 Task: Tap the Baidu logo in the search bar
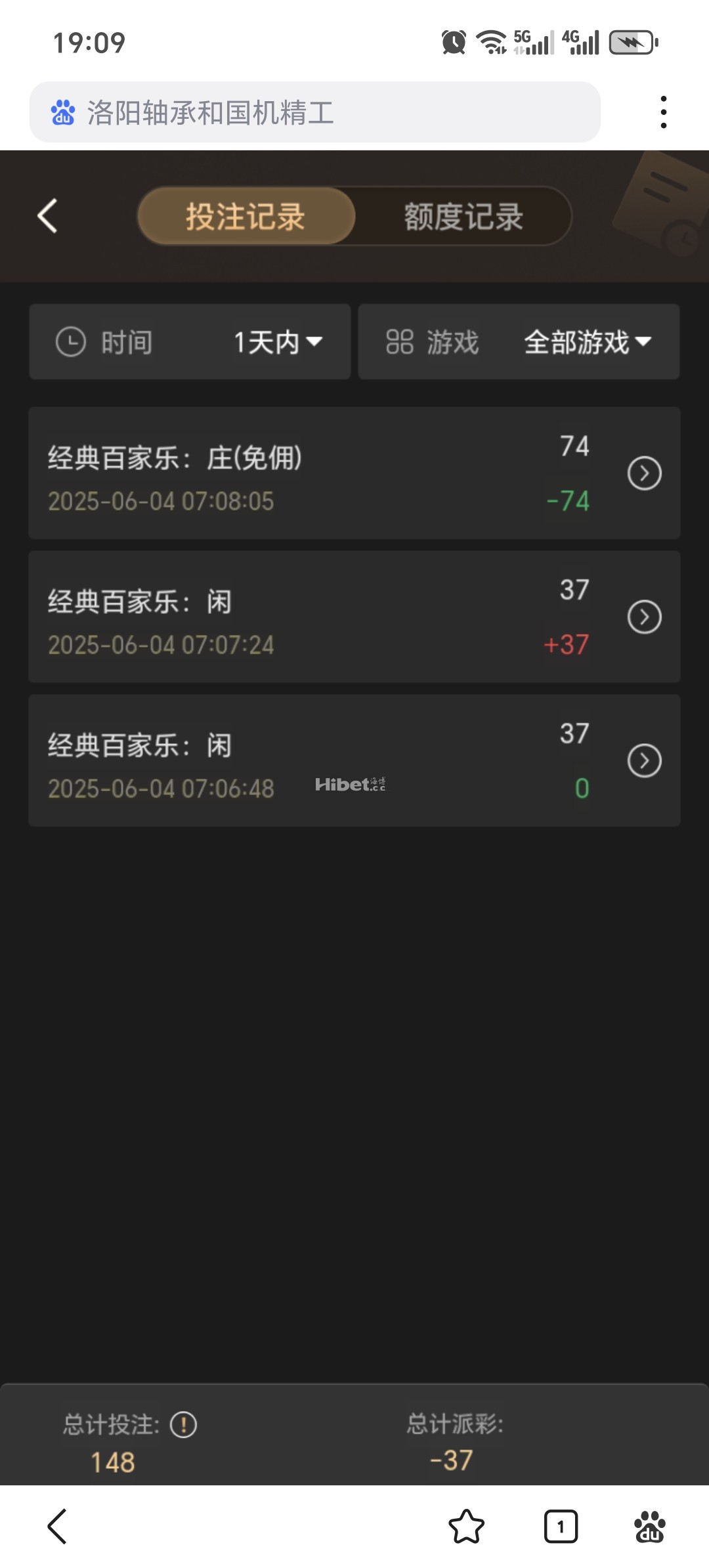pos(62,112)
